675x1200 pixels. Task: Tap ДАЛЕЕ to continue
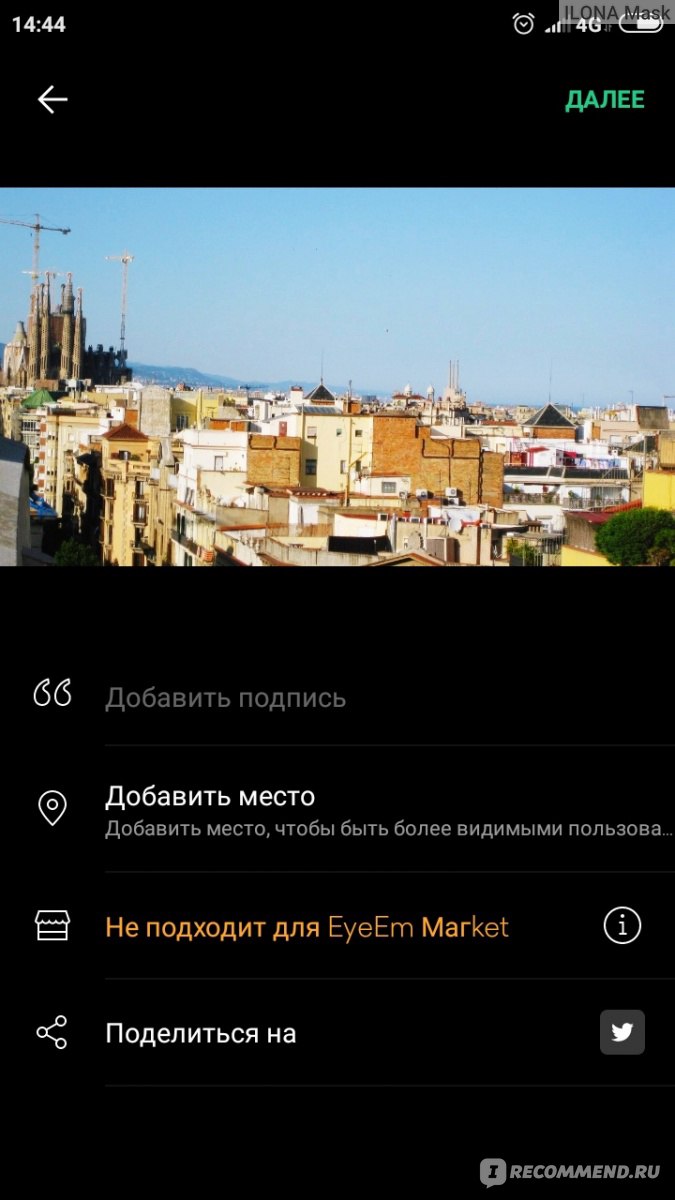(604, 100)
